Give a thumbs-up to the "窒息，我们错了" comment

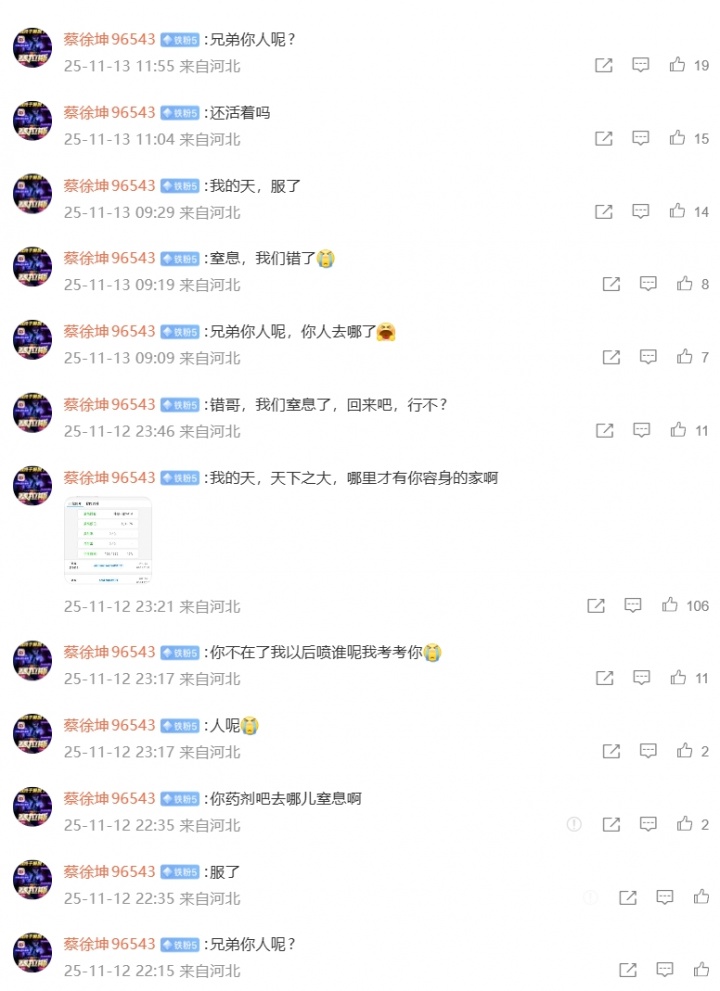pyautogui.click(x=684, y=284)
